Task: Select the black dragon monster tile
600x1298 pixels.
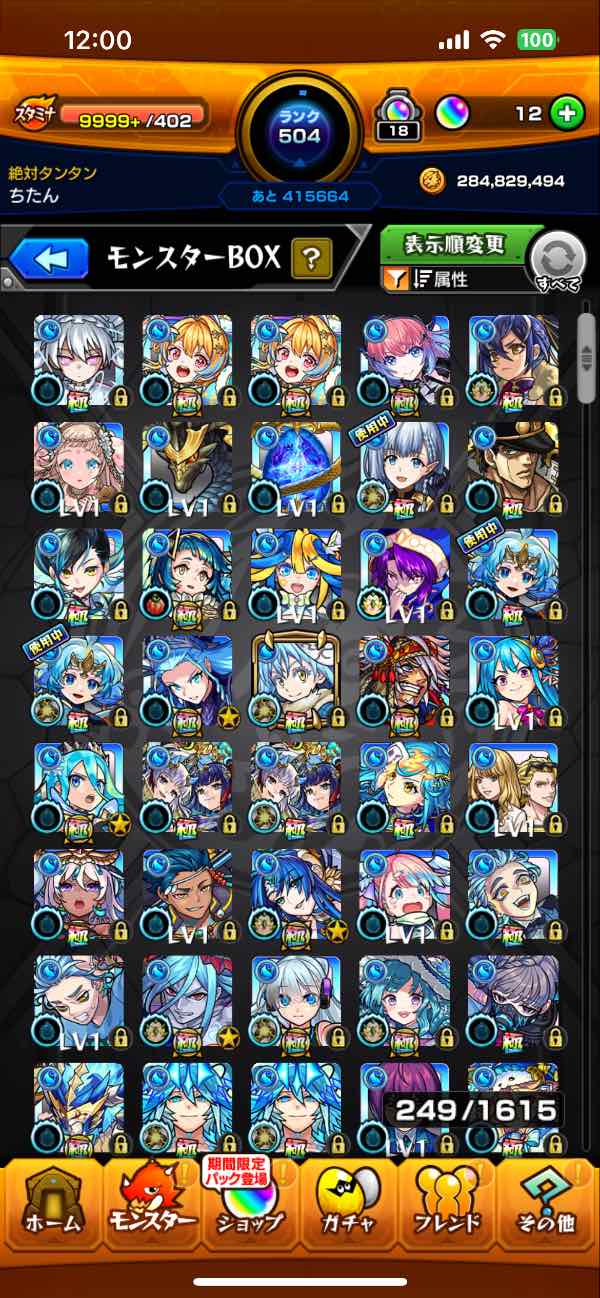Action: [x=187, y=466]
